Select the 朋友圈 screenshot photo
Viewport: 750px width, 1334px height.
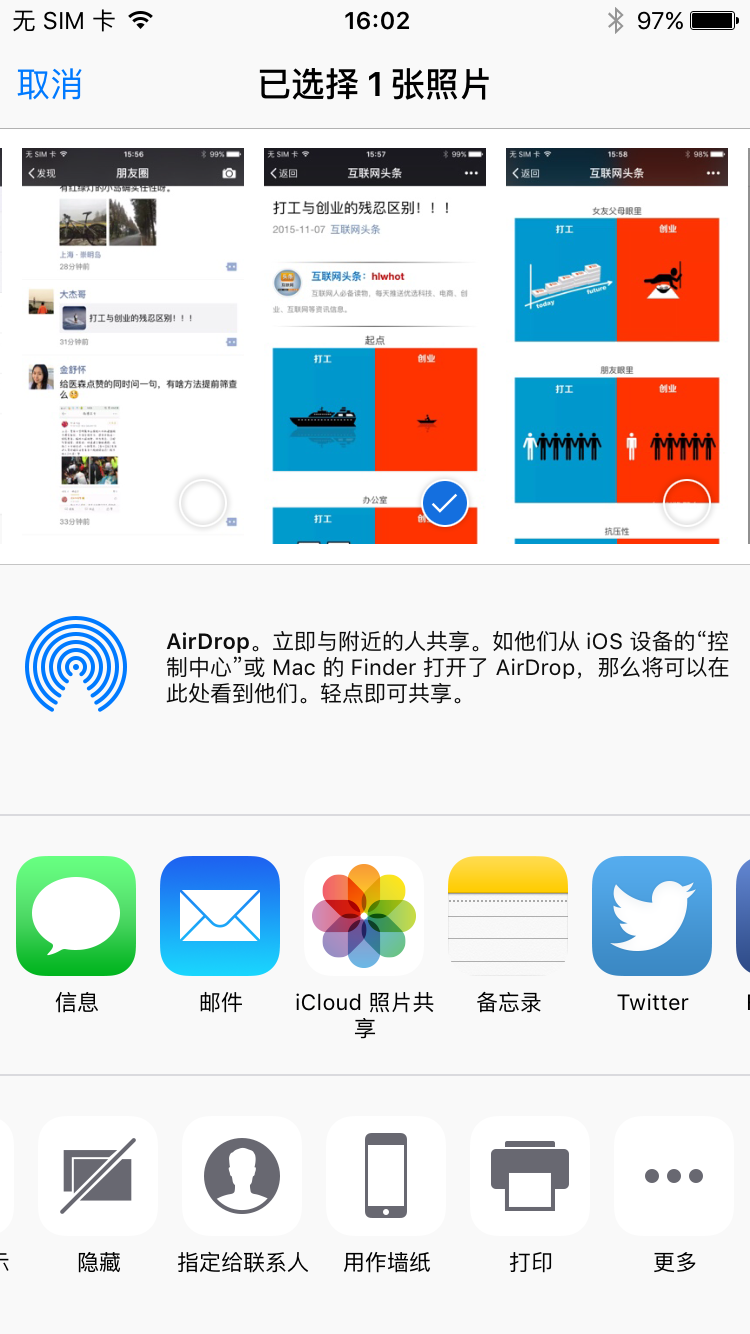click(133, 345)
